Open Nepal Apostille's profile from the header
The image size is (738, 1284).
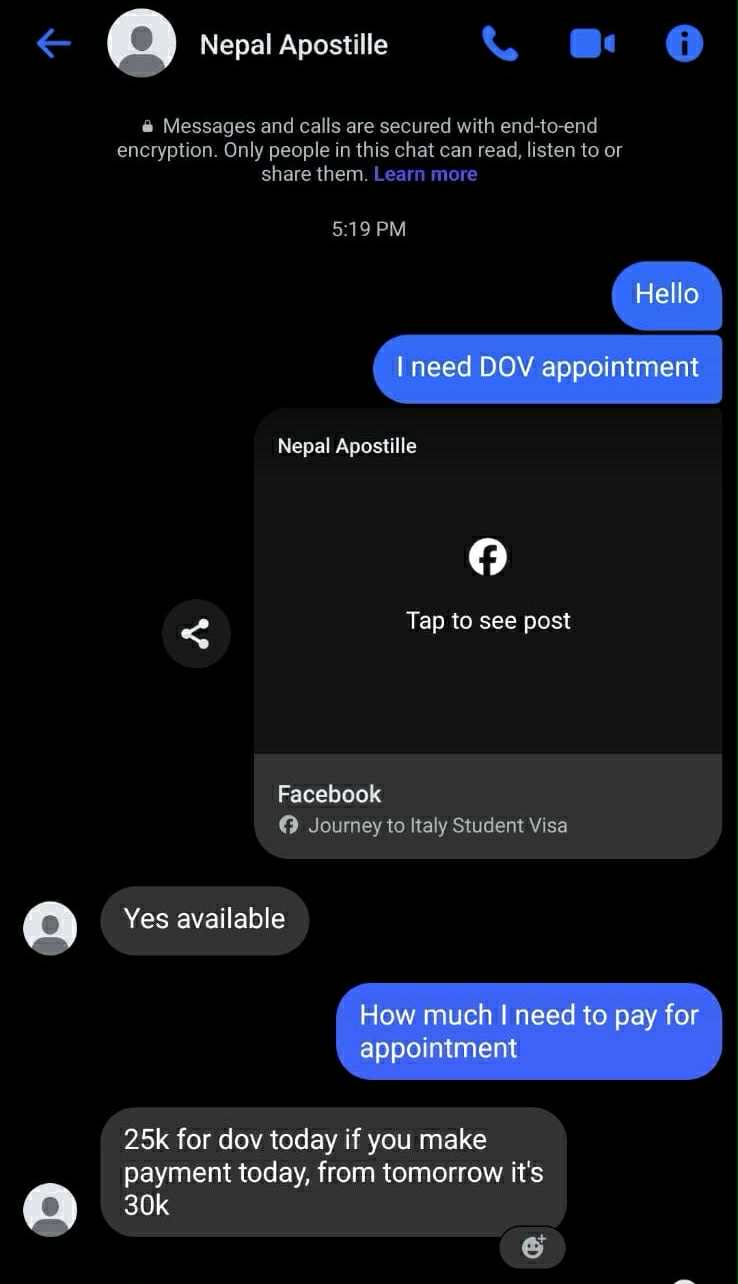293,45
